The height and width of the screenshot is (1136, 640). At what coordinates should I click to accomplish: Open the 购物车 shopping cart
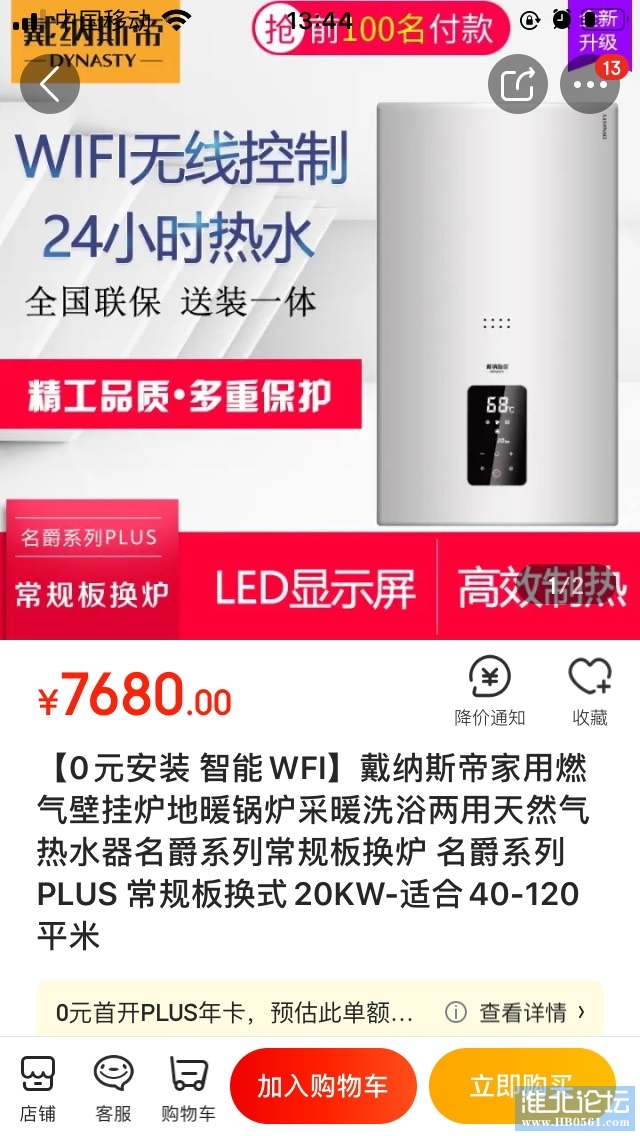[x=188, y=1087]
